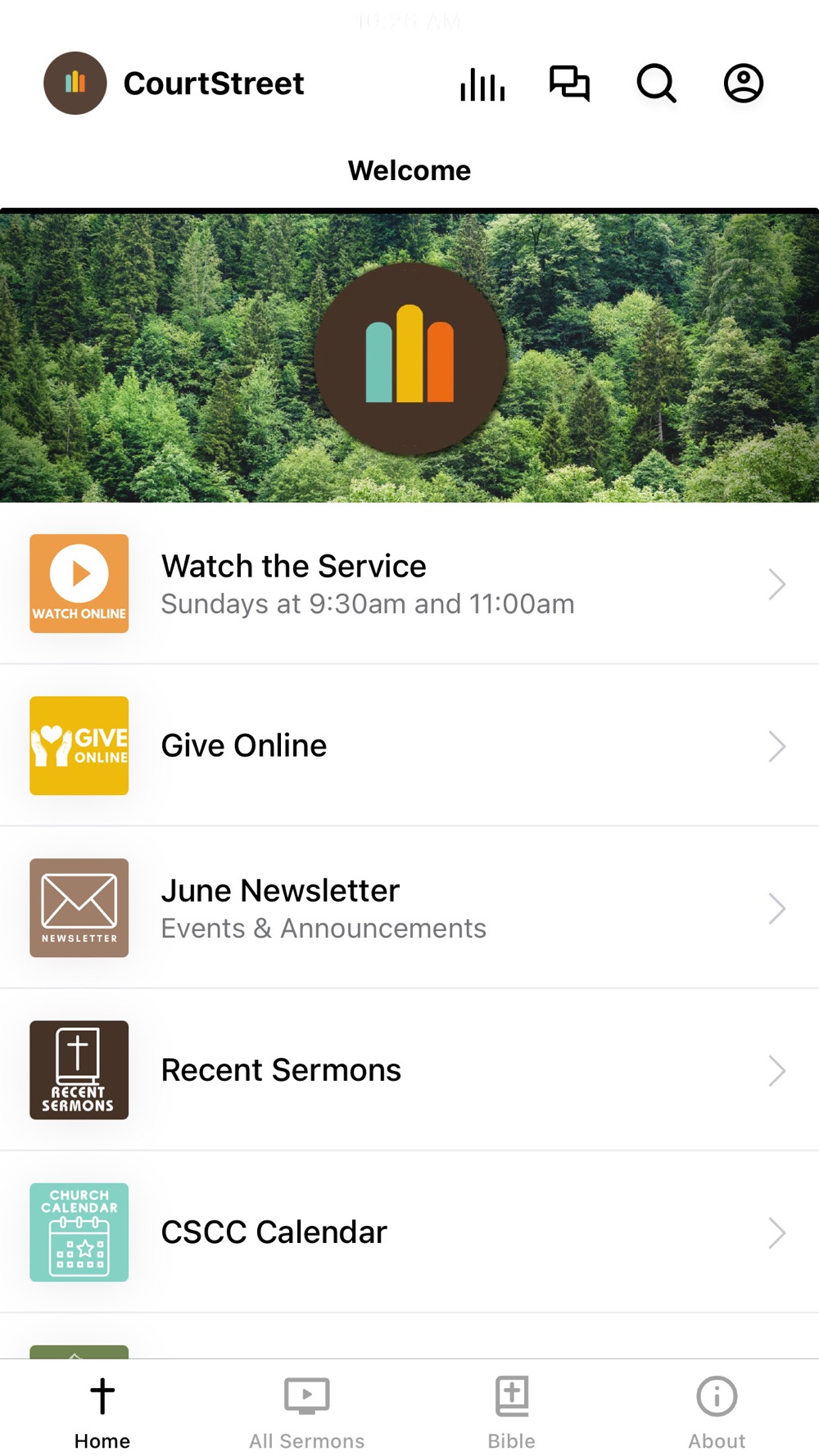Open the chat messages icon
This screenshot has width=819, height=1456.
pos(569,84)
